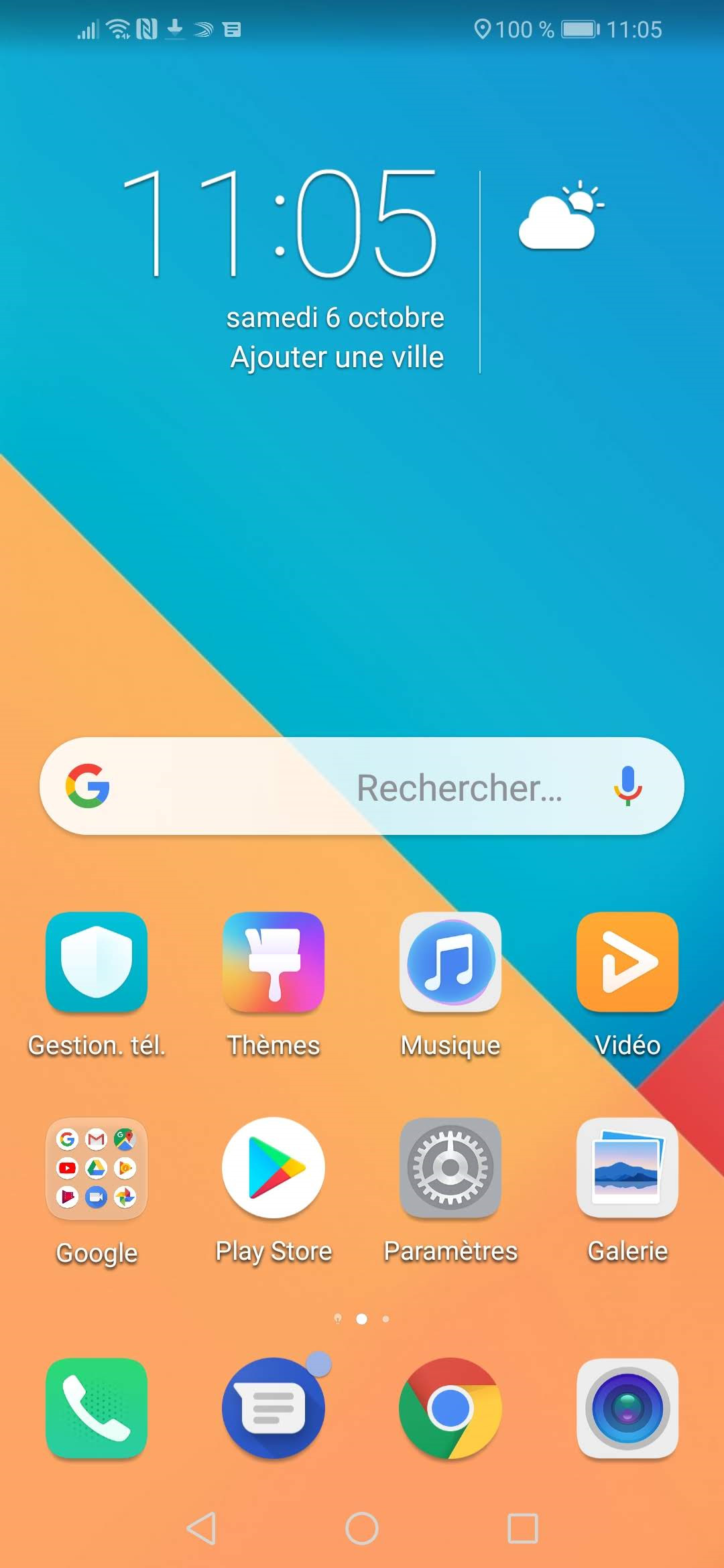Launch the Vidéo app

point(627,962)
